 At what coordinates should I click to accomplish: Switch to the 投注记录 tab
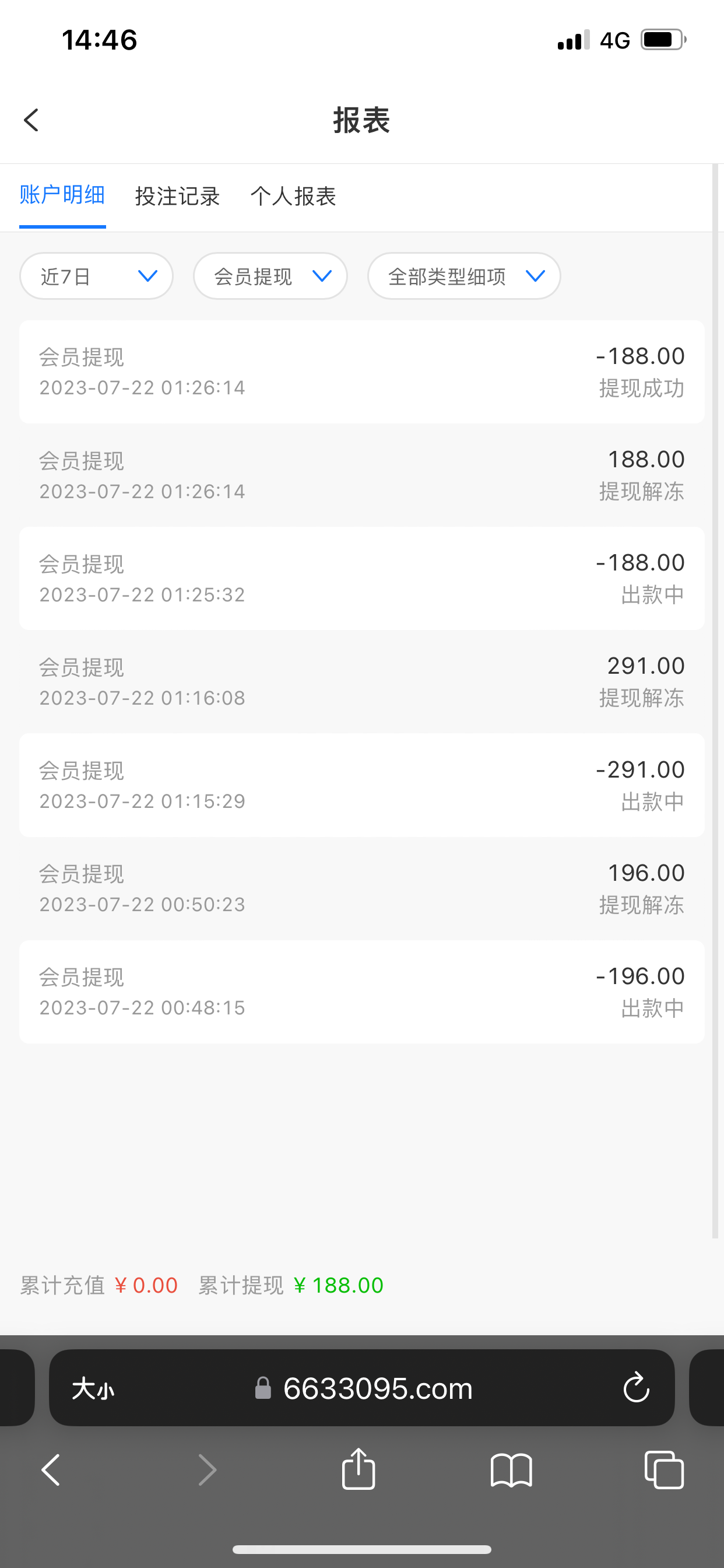177,196
